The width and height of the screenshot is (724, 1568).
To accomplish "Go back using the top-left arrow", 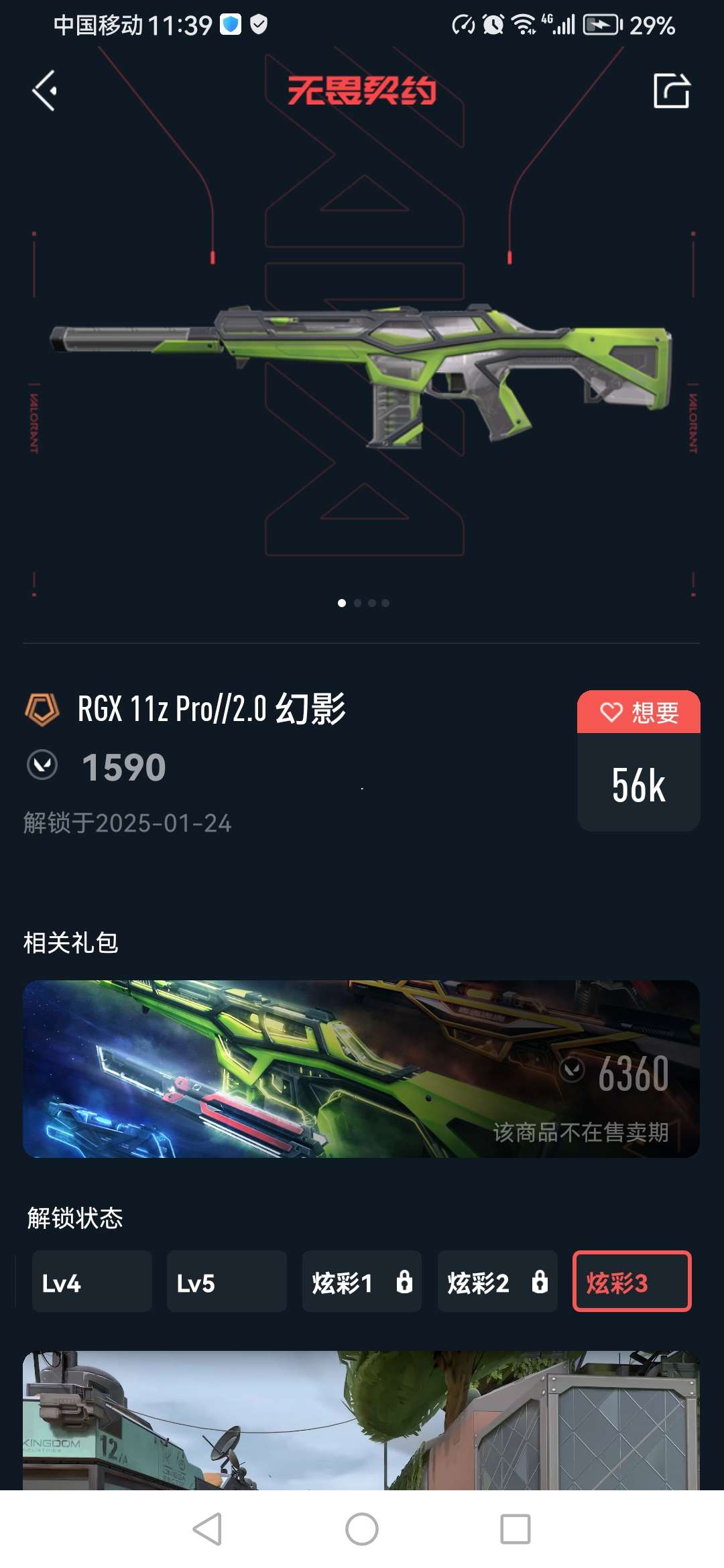I will click(x=45, y=91).
